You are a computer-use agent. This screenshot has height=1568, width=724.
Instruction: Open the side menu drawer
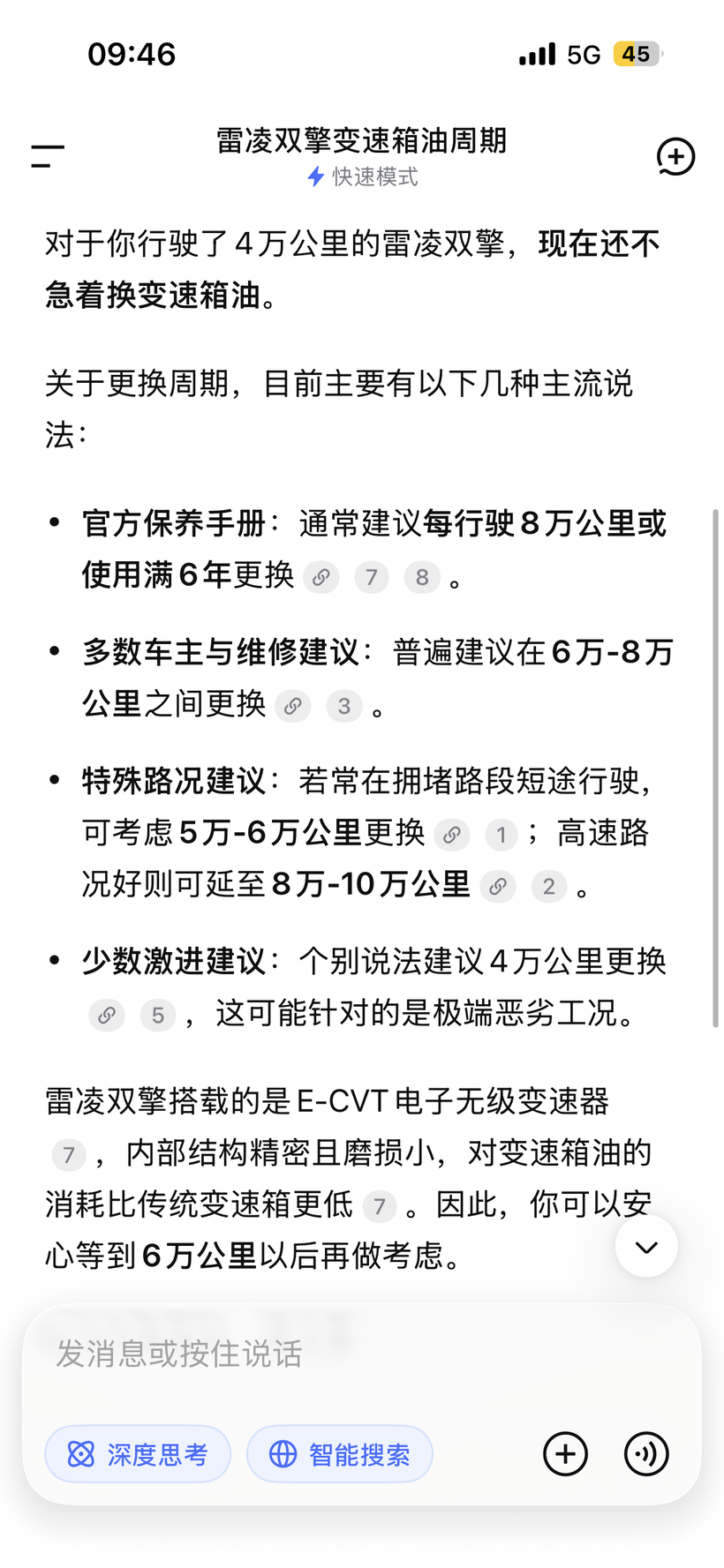[x=48, y=156]
